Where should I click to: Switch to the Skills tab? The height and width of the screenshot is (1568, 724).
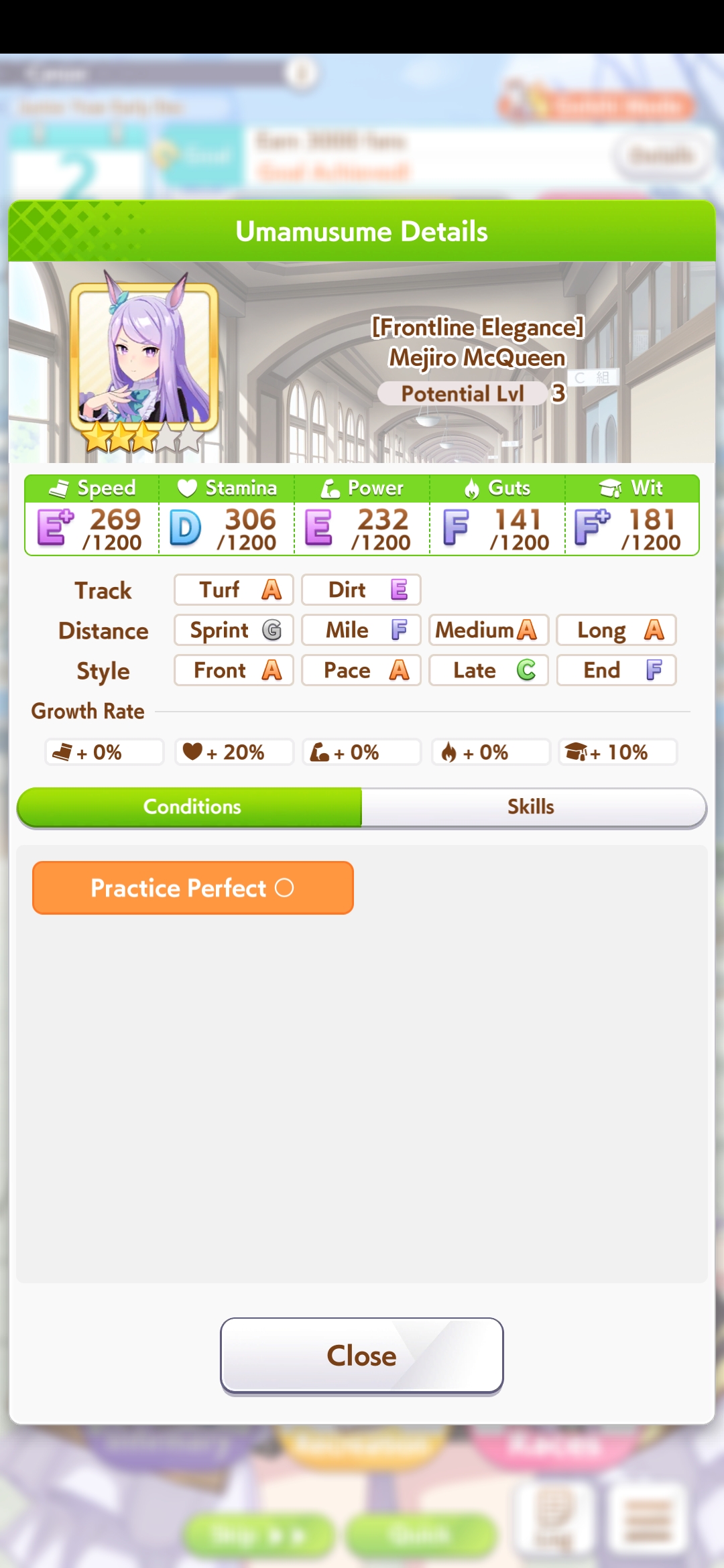[x=533, y=807]
